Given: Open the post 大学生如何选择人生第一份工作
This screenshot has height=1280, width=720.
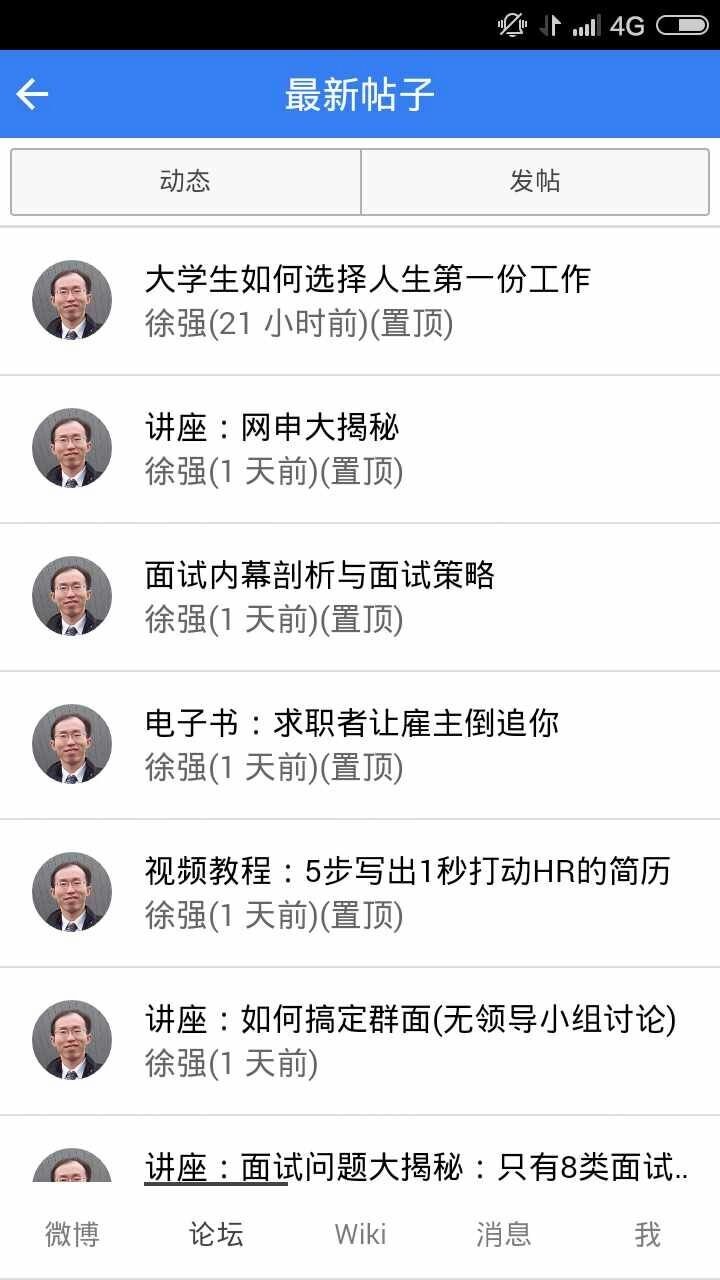Looking at the screenshot, I should click(370, 281).
